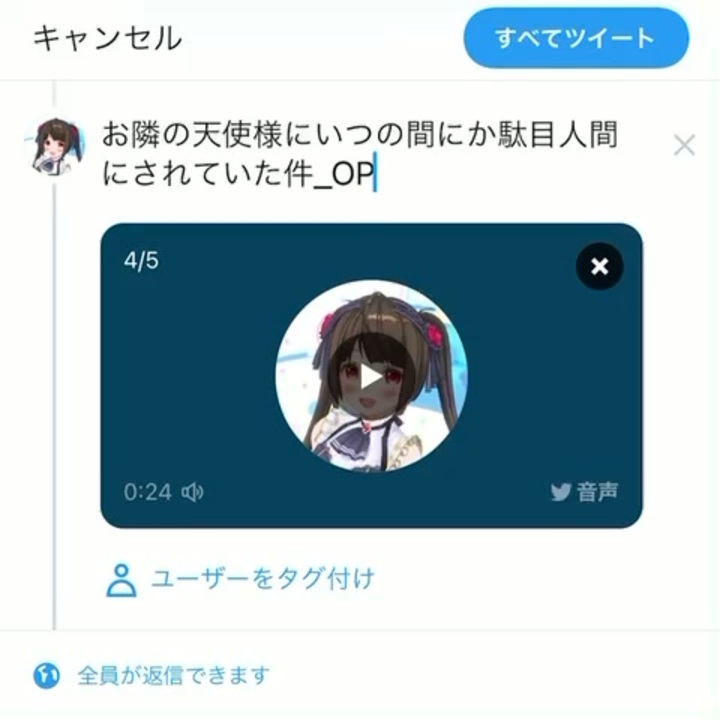Screen dimensions: 720x720
Task: Remove the voice clip with the black X
Action: (599, 266)
